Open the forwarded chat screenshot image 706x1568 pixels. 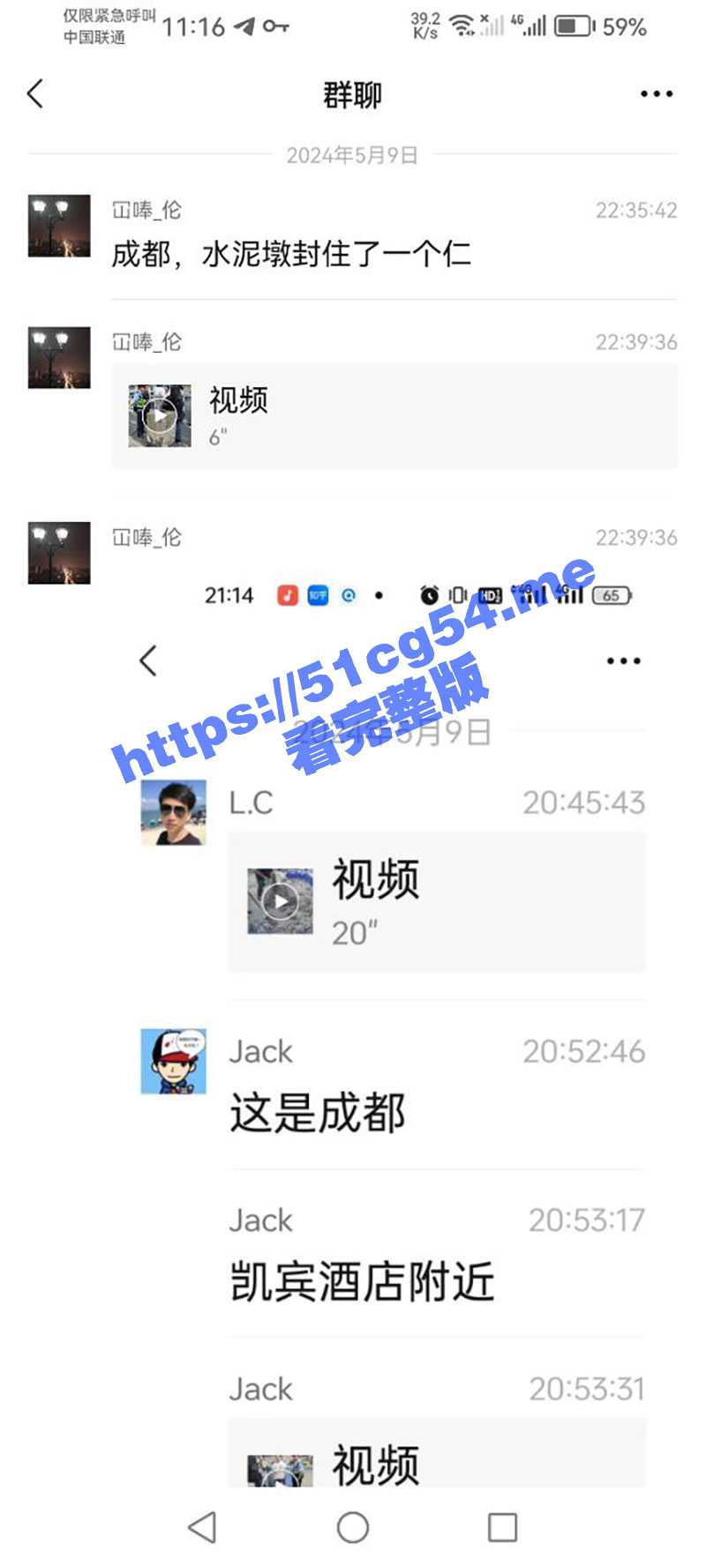click(394, 1014)
